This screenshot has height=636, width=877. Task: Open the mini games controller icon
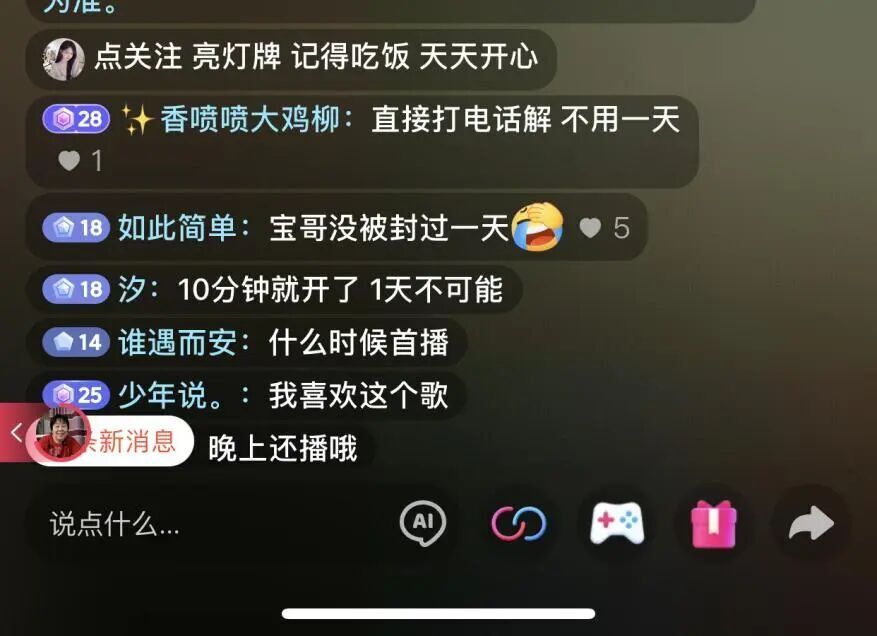pos(616,523)
